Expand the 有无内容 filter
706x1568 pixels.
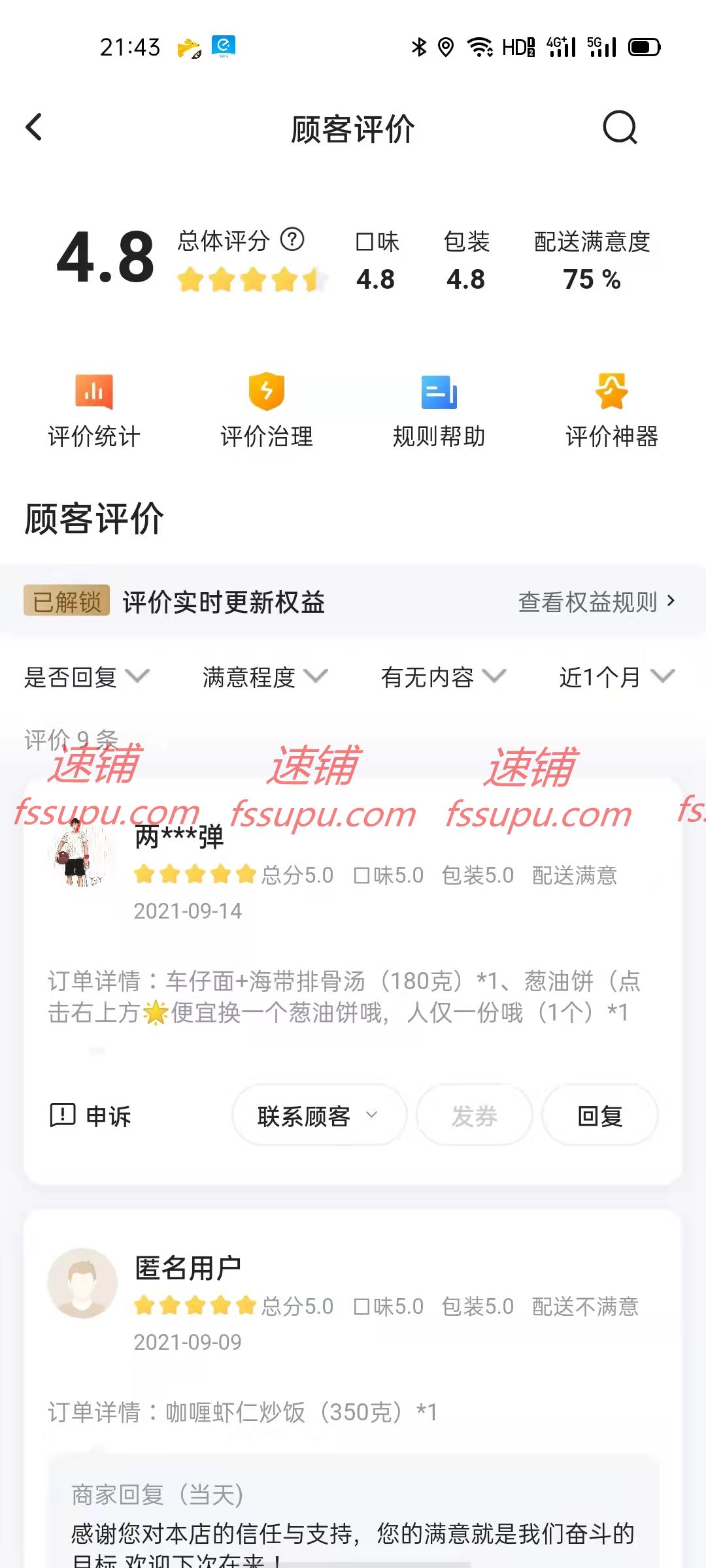pyautogui.click(x=443, y=677)
